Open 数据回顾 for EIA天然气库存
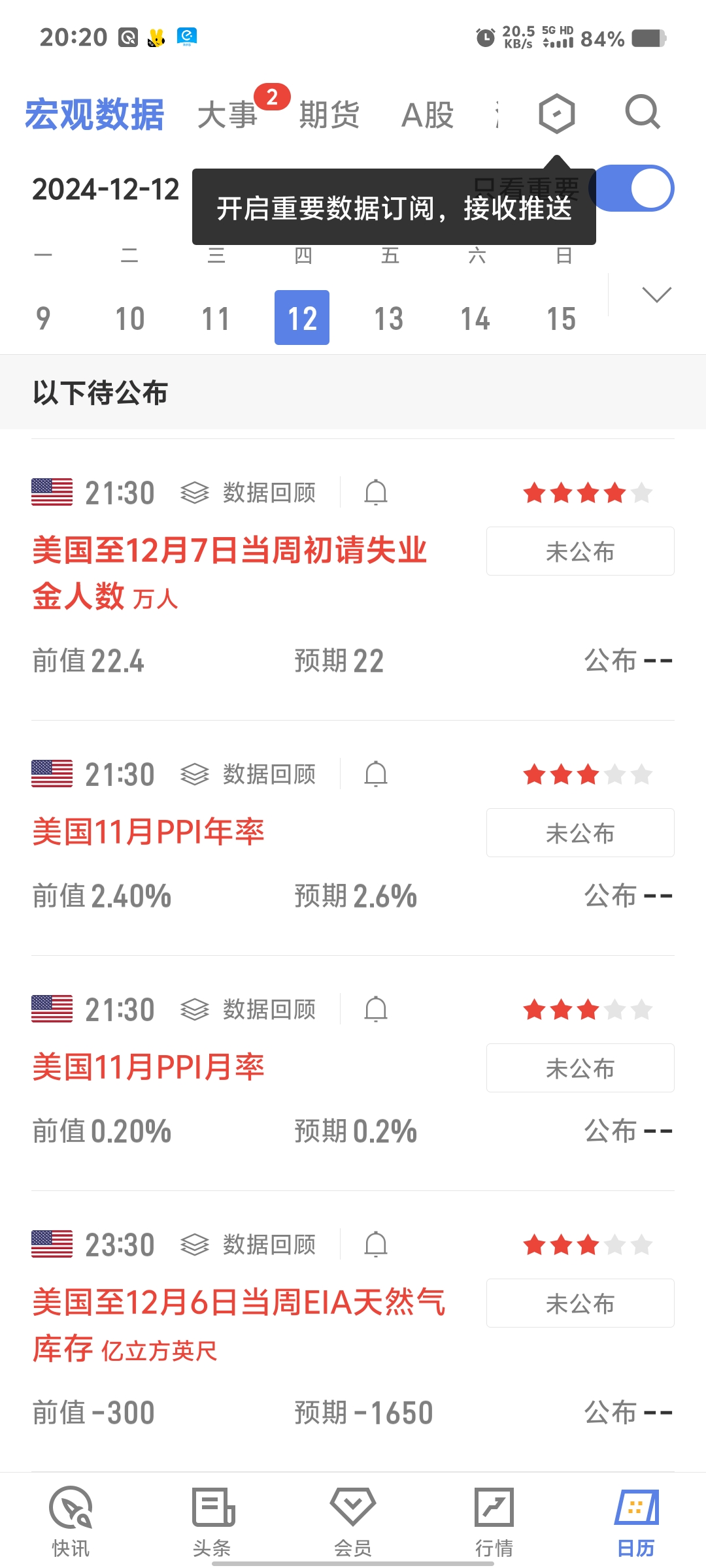The width and height of the screenshot is (706, 1568). click(248, 1245)
